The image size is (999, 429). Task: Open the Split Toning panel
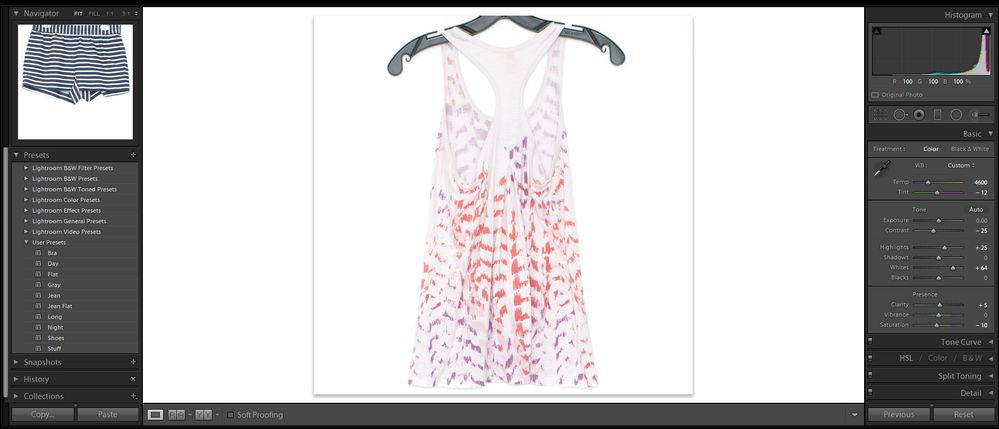[x=959, y=376]
